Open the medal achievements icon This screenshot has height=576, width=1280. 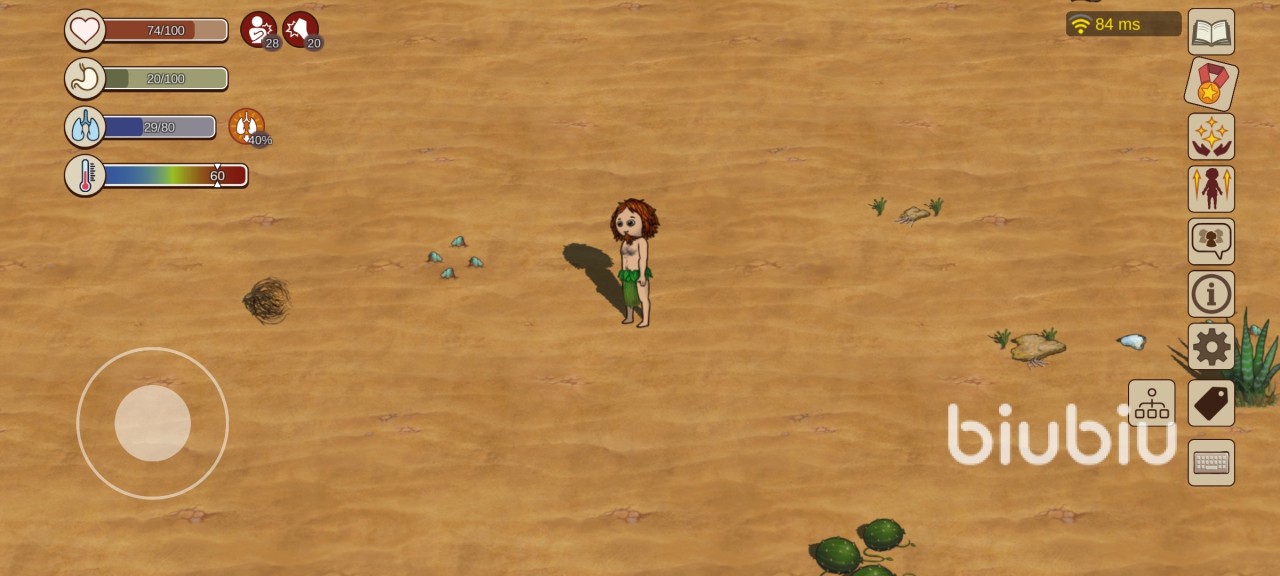point(1211,84)
